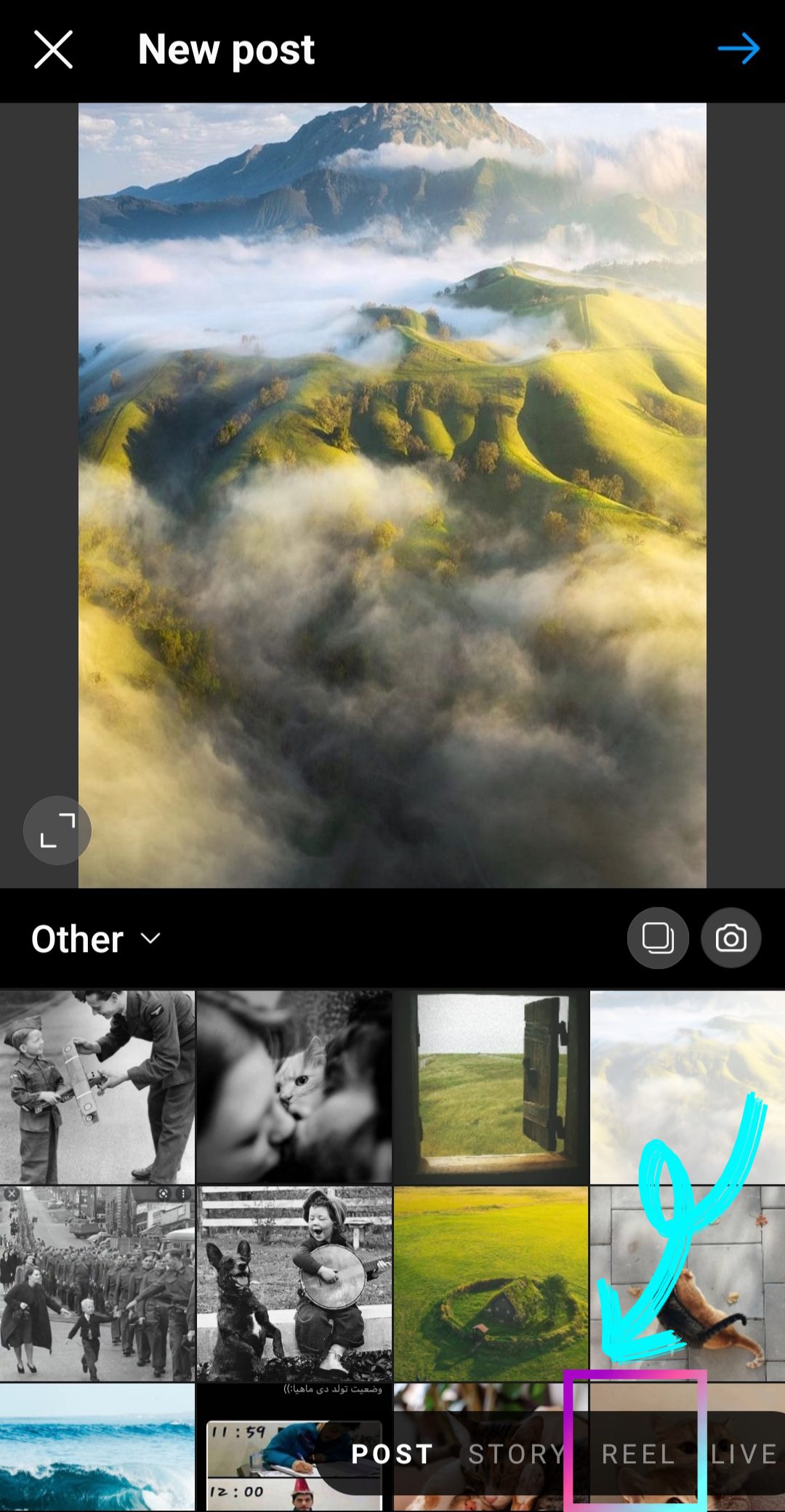Select the ocean wave photo
785x1512 pixels.
(x=97, y=1447)
